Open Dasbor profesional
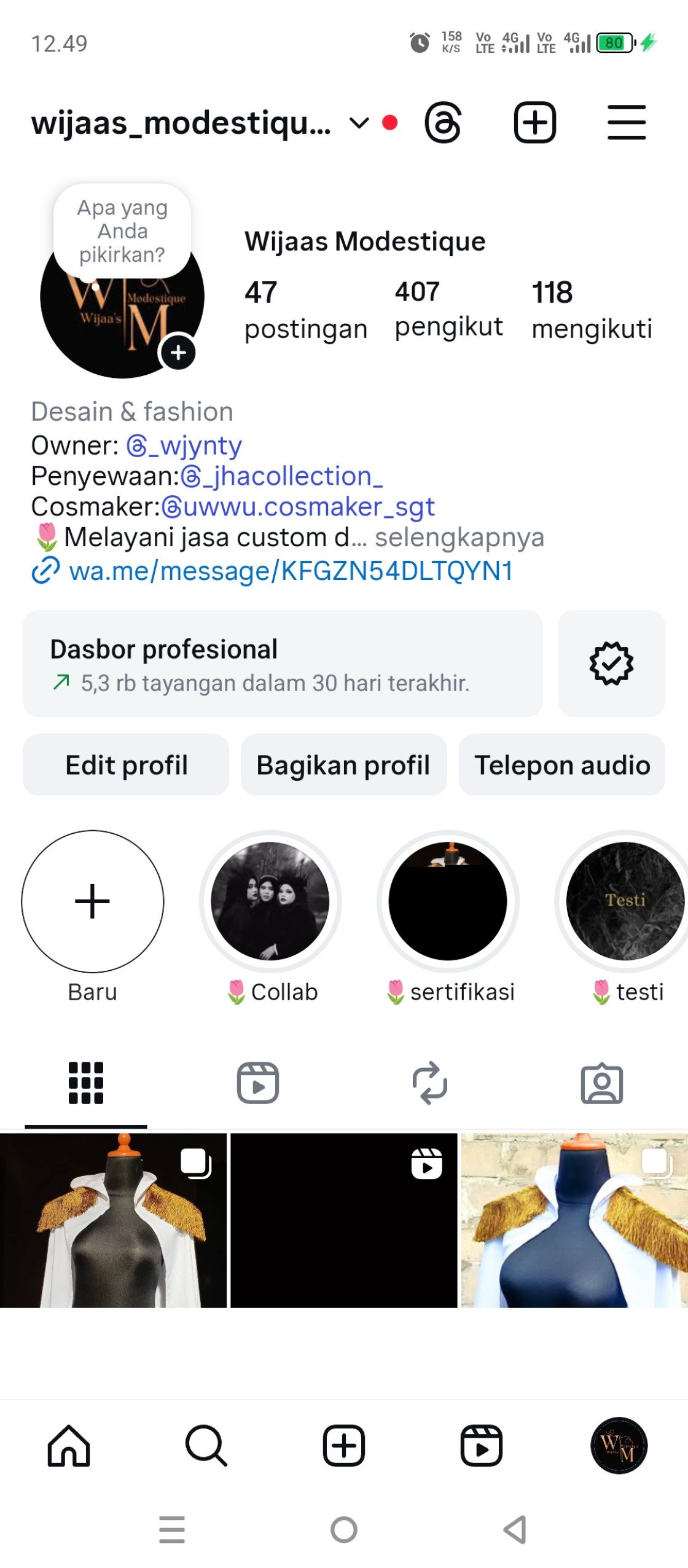This screenshot has width=688, height=1568. pyautogui.click(x=283, y=664)
